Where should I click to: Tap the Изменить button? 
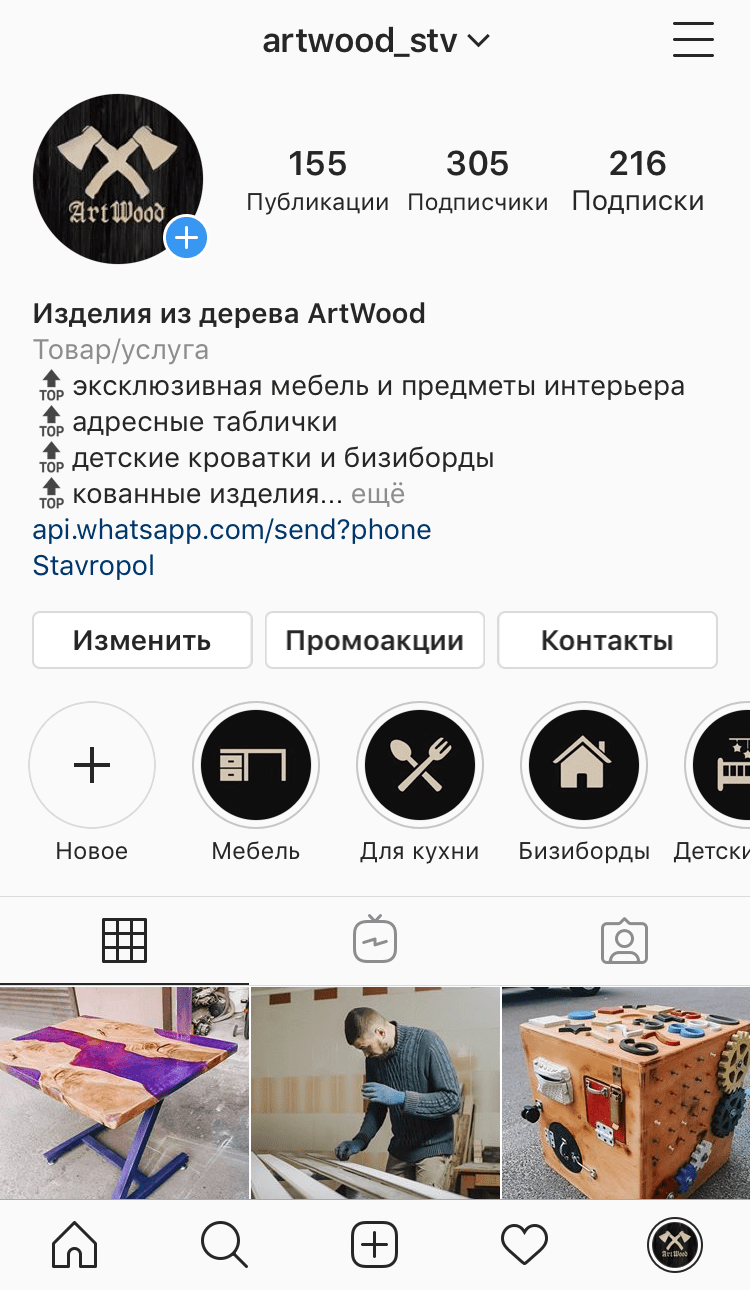142,640
